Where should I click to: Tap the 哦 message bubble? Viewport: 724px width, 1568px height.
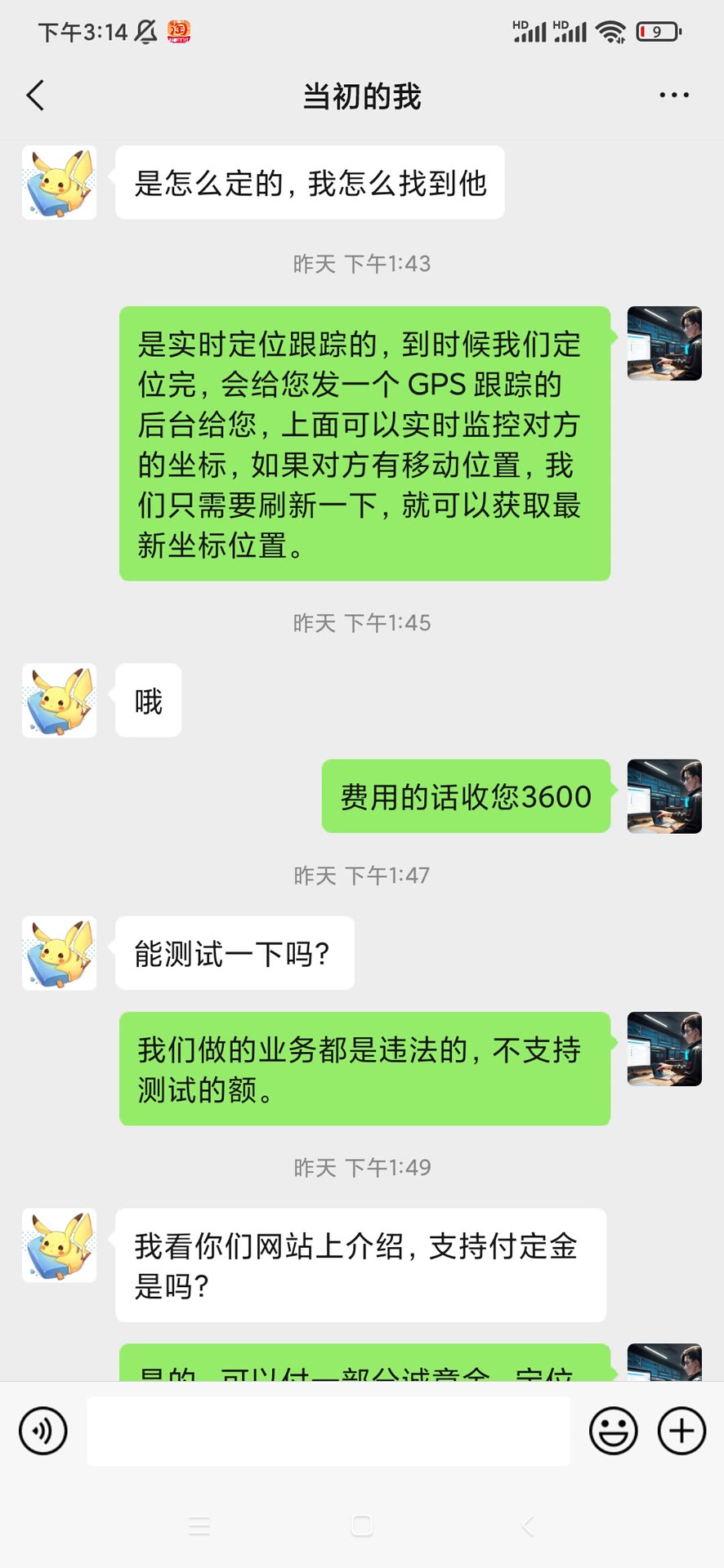pyautogui.click(x=147, y=701)
